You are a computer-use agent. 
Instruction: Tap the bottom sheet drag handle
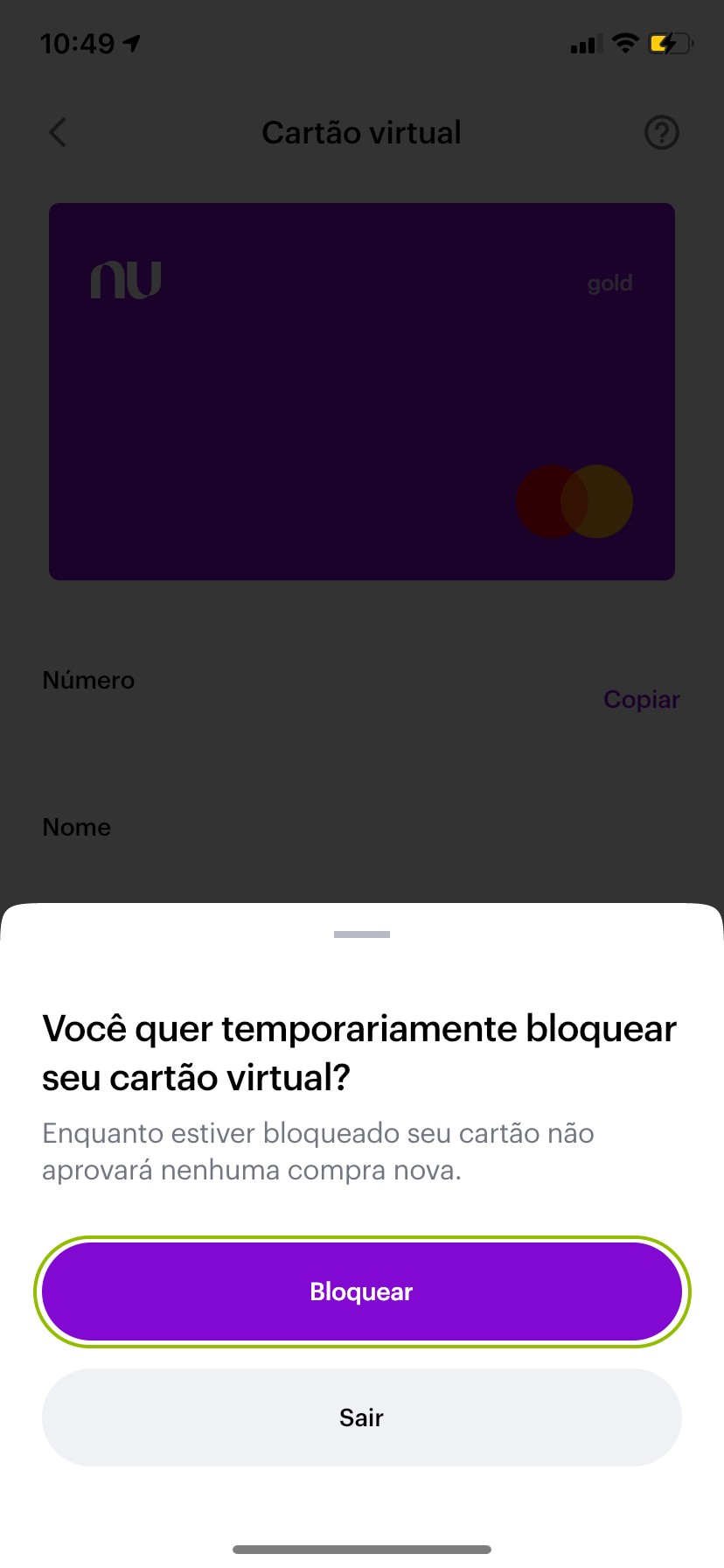[x=362, y=934]
